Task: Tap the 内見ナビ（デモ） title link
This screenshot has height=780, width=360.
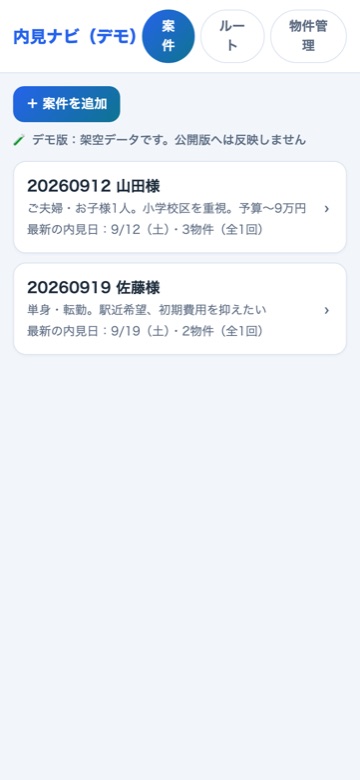Action: (75, 36)
